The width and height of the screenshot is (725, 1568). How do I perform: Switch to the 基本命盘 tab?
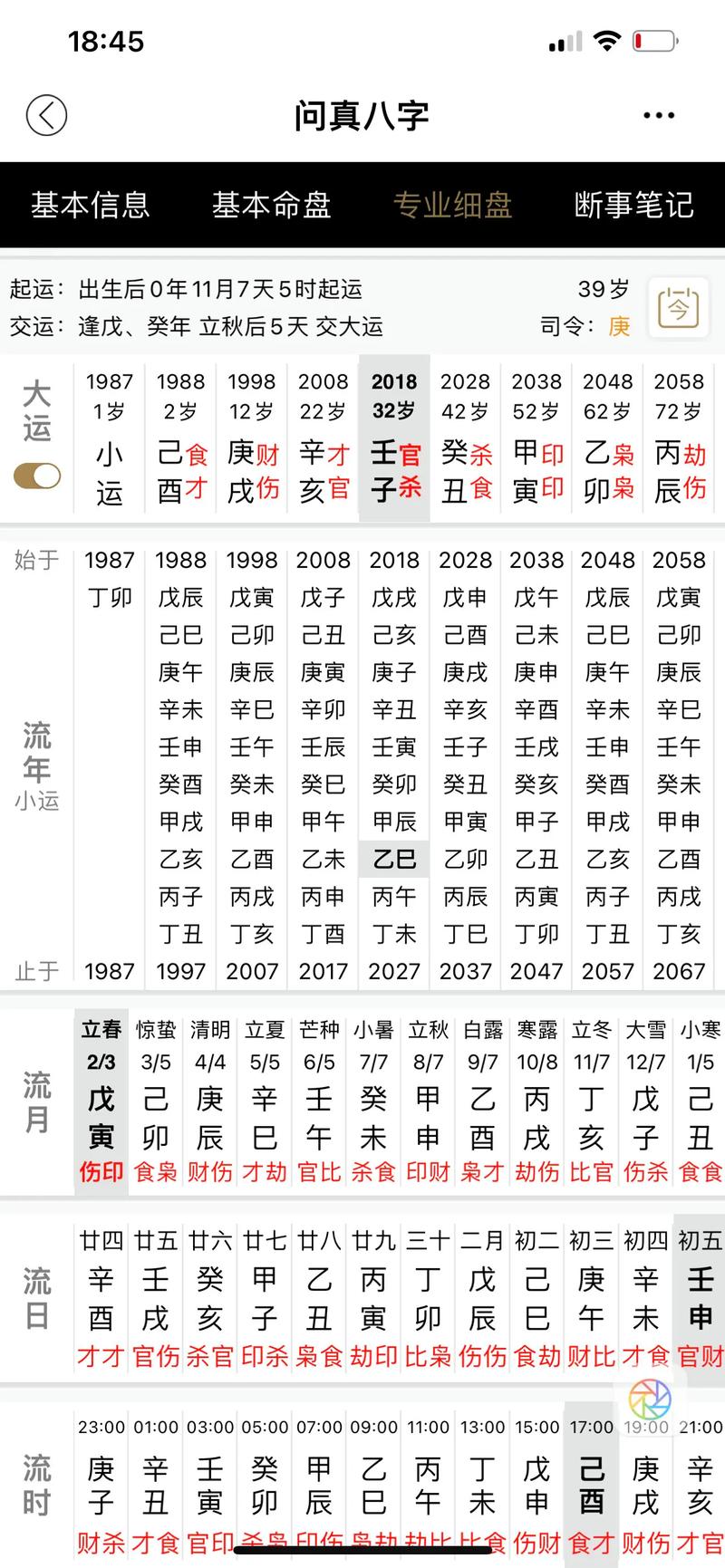pyautogui.click(x=272, y=205)
